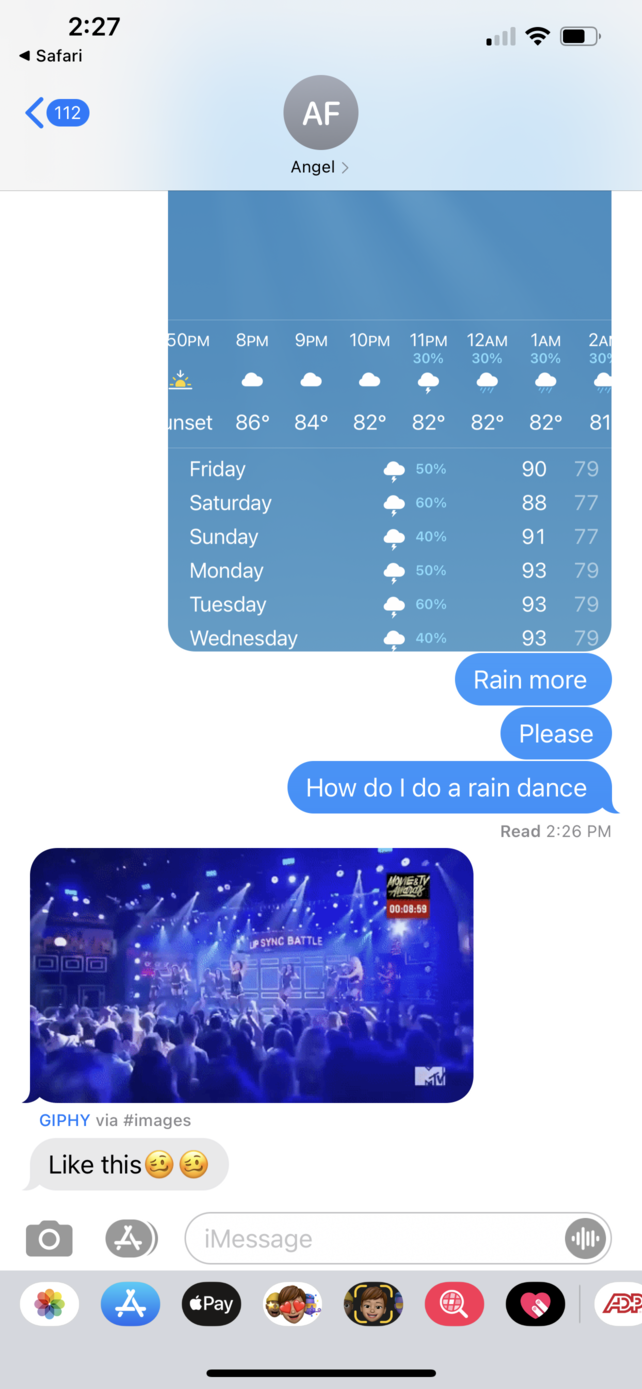Image resolution: width=642 pixels, height=1389 pixels.
Task: Open the weather screenshot image
Action: 390,420
